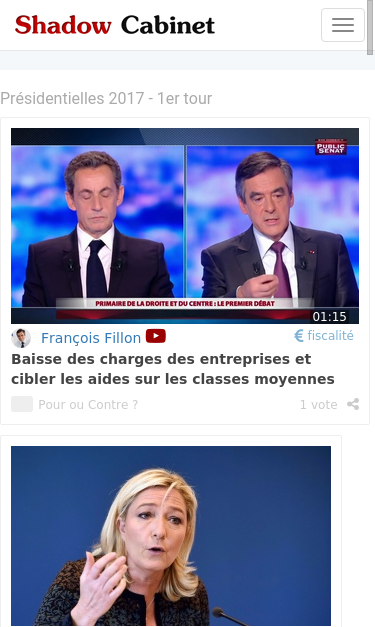The image size is (375, 627).
Task: Open the hamburger navigation menu
Action: click(x=343, y=25)
